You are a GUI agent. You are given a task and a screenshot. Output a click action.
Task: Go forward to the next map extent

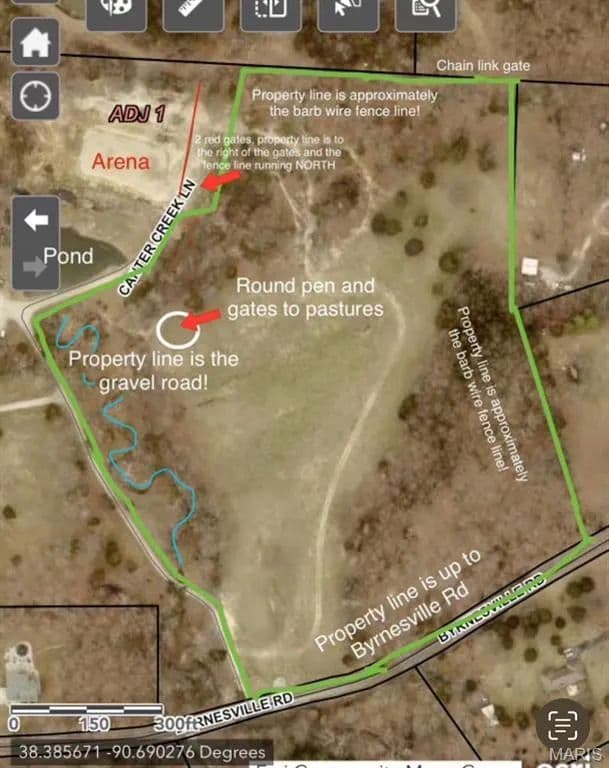[x=35, y=266]
